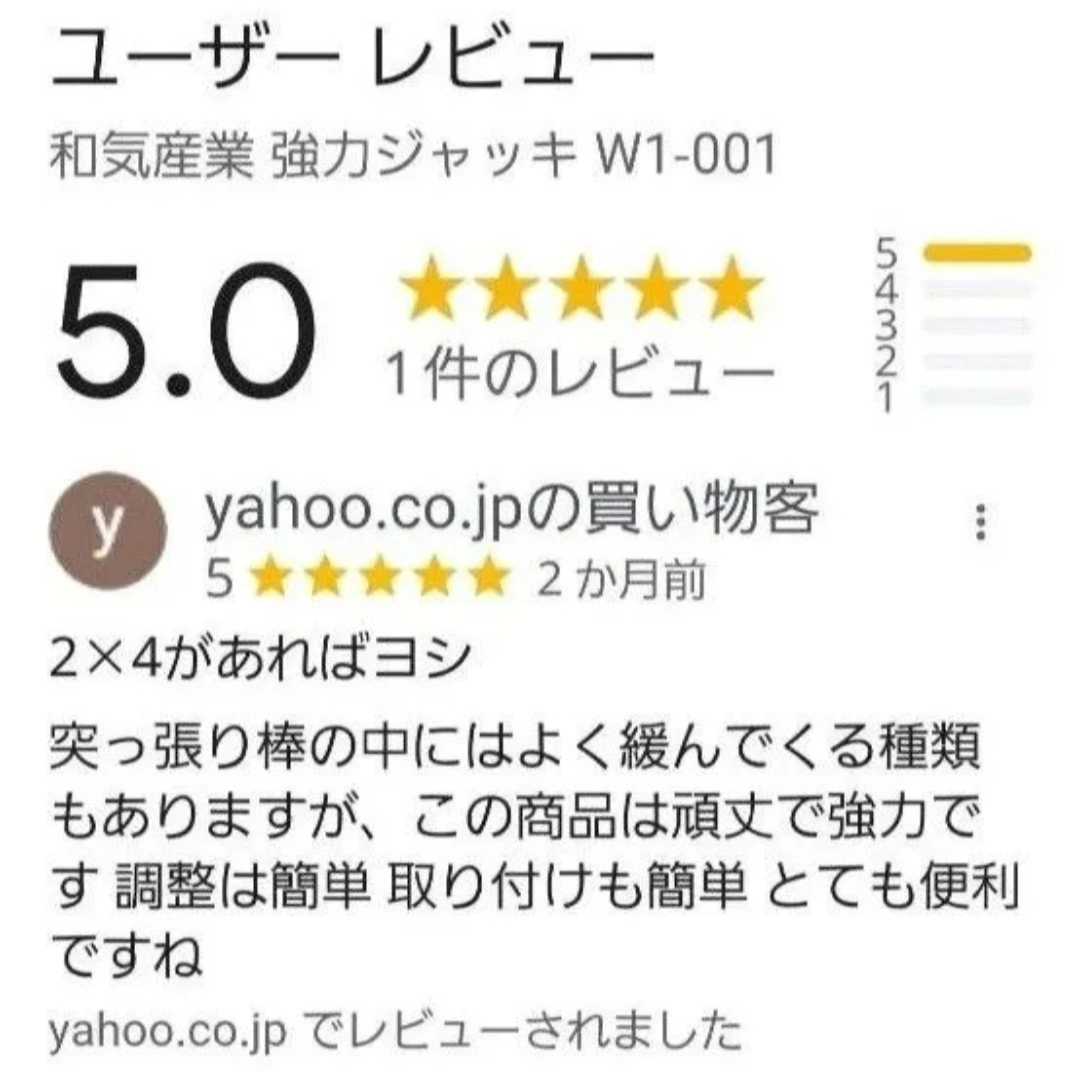Screen dimensions: 1080x1072
Task: Open the yahoo.co.jp shopper's profile avatar
Action: (107, 531)
